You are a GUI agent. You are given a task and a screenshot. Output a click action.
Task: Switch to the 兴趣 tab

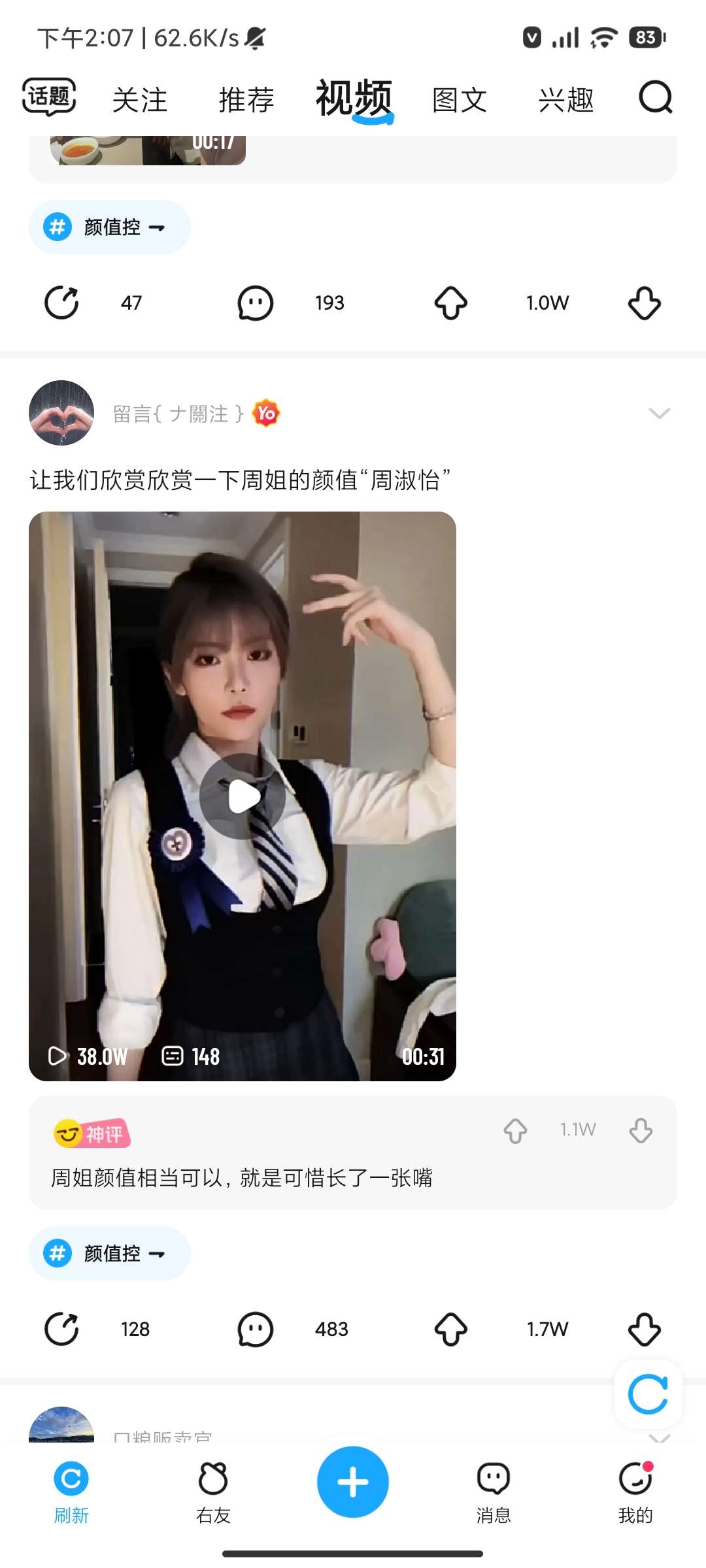point(566,100)
